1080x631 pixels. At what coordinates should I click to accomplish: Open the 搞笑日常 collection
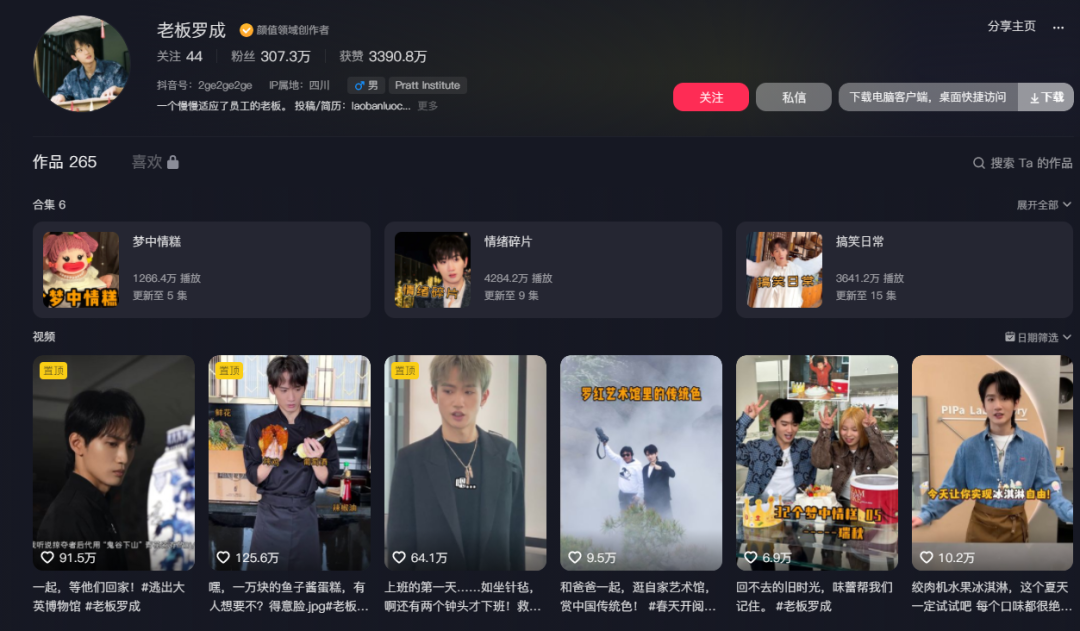tap(905, 270)
